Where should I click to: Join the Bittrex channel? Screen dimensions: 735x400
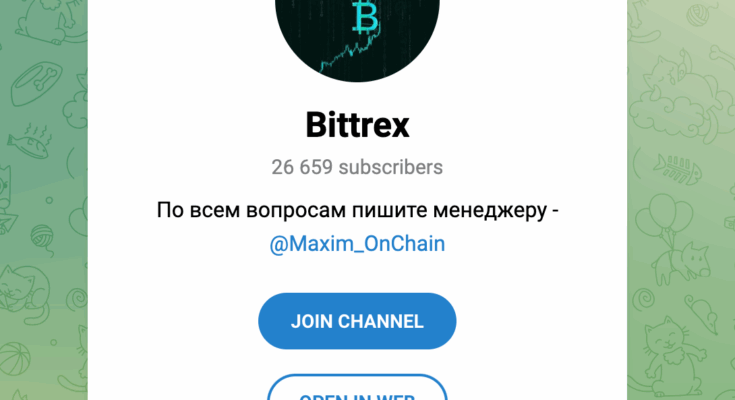click(x=357, y=322)
